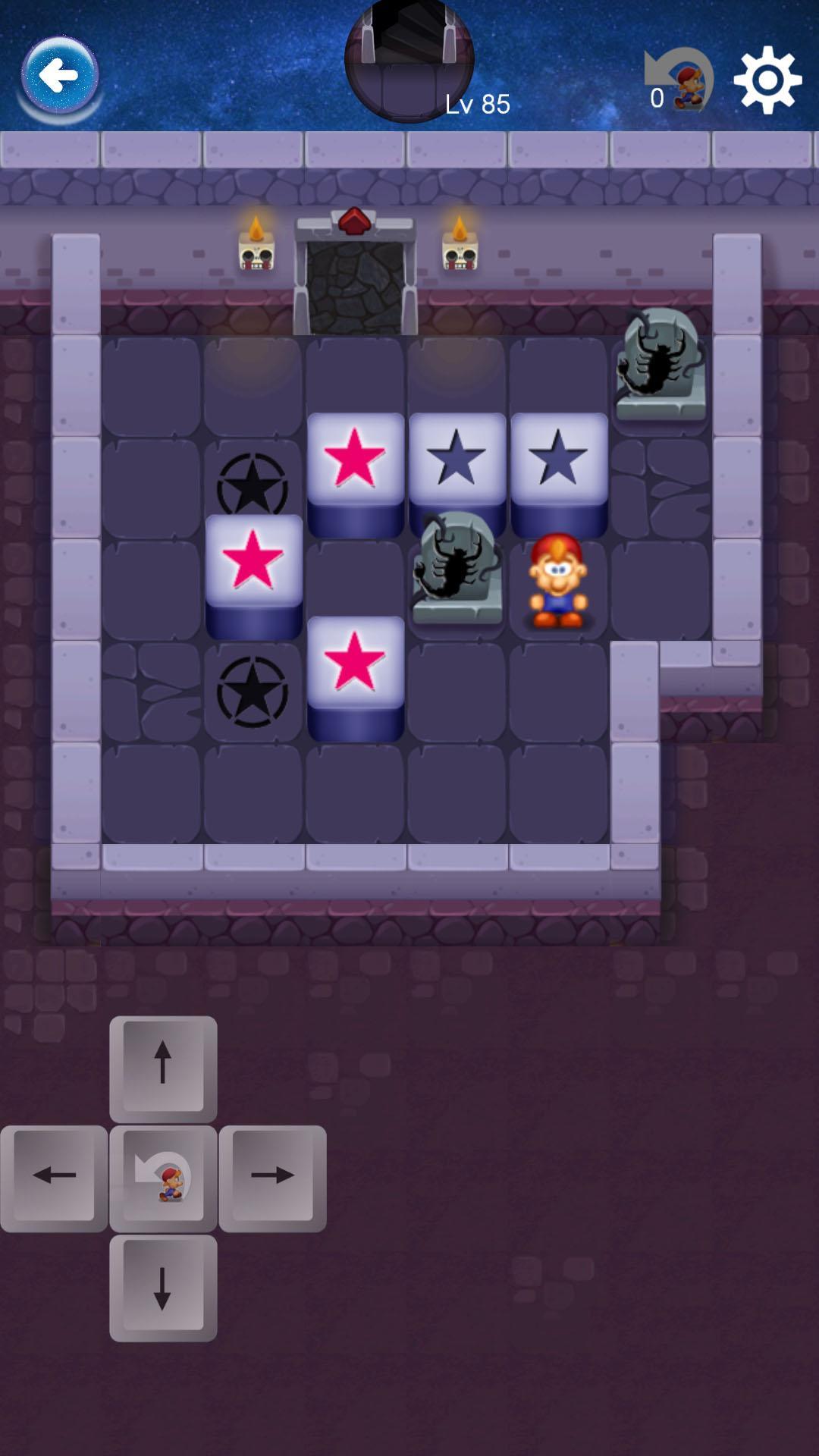Open the settings gear
The width and height of the screenshot is (819, 1456).
tap(767, 80)
